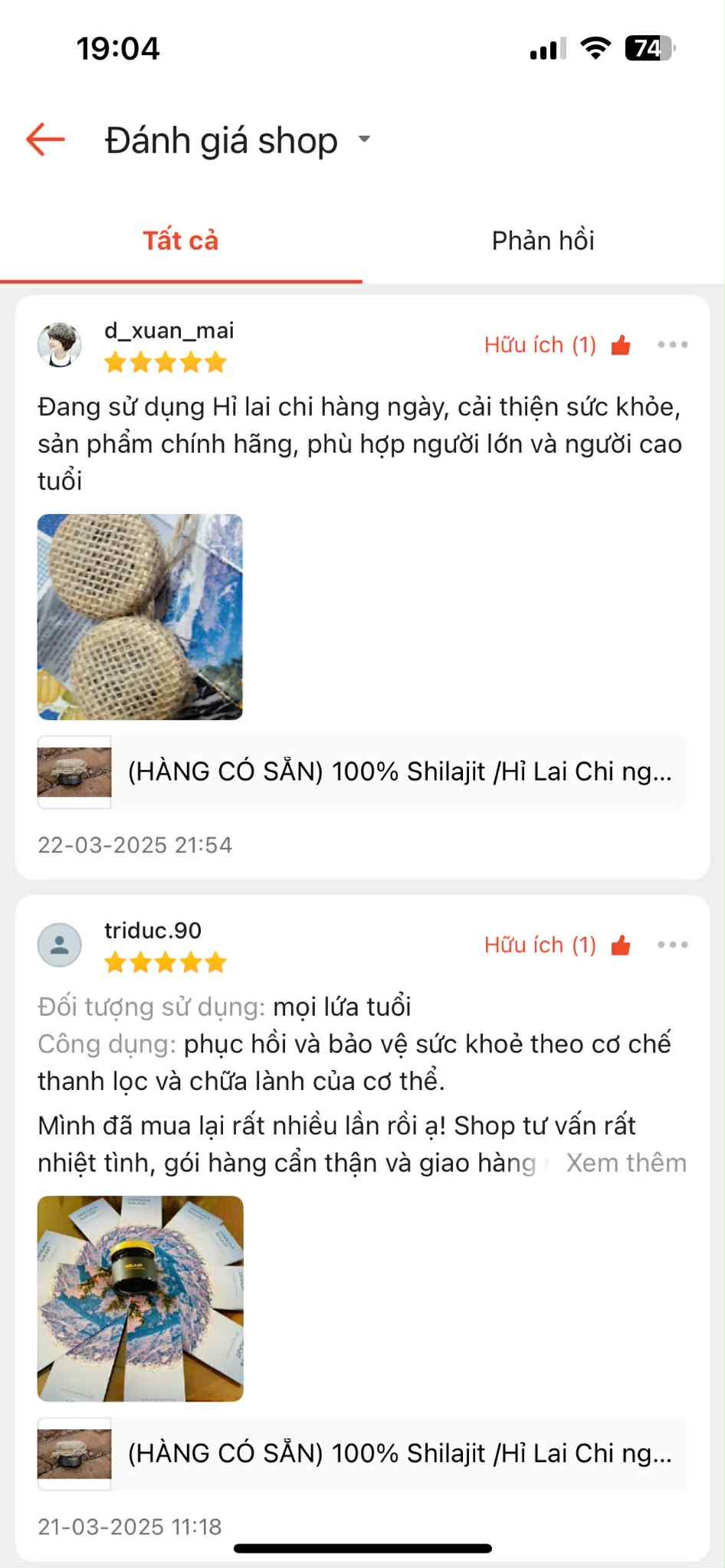Switch to the Tất cả tab
This screenshot has height=1568, width=725.
[181, 241]
